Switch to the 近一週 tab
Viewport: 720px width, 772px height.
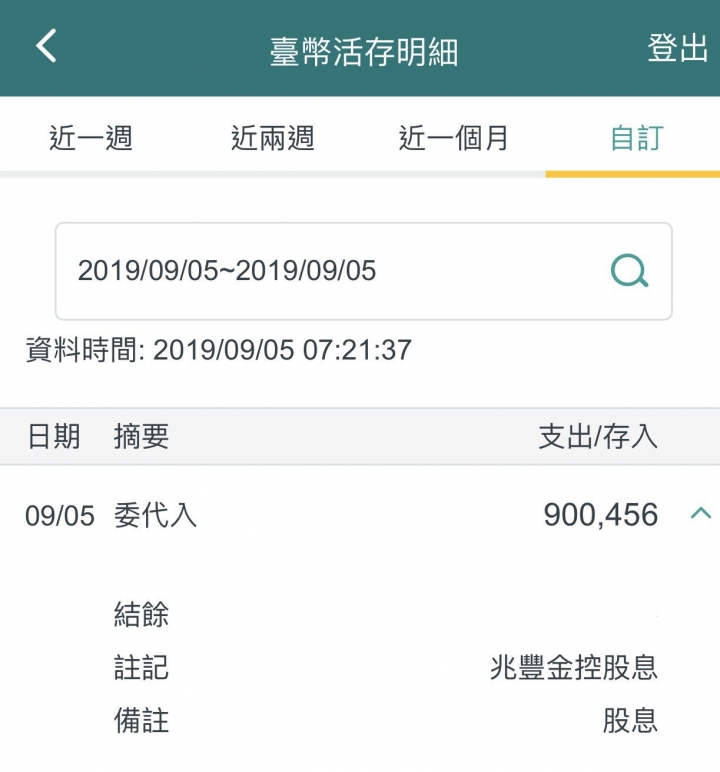pyautogui.click(x=91, y=138)
